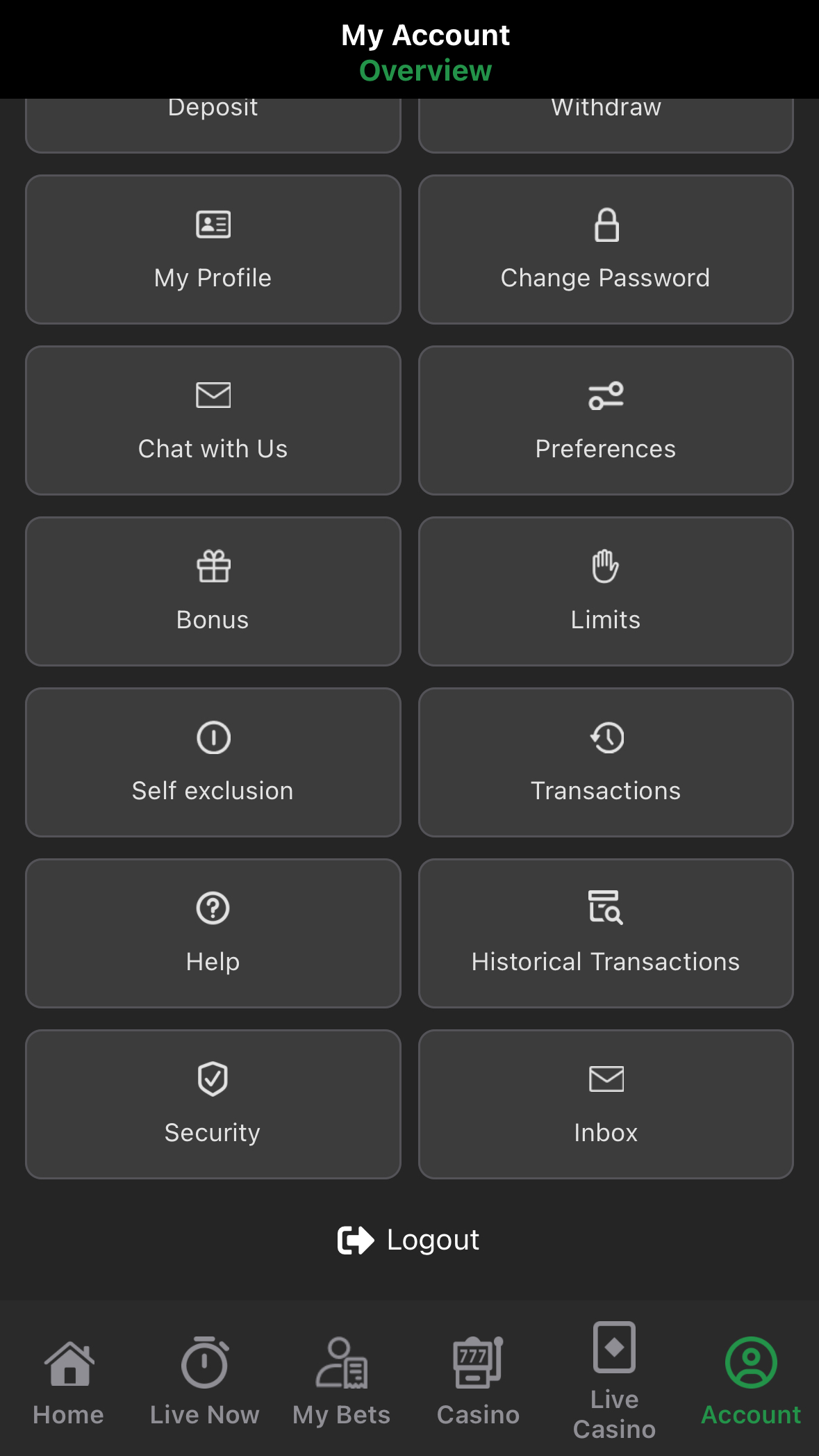Switch to the Live Now tab
The image size is (819, 1456).
(x=204, y=1381)
